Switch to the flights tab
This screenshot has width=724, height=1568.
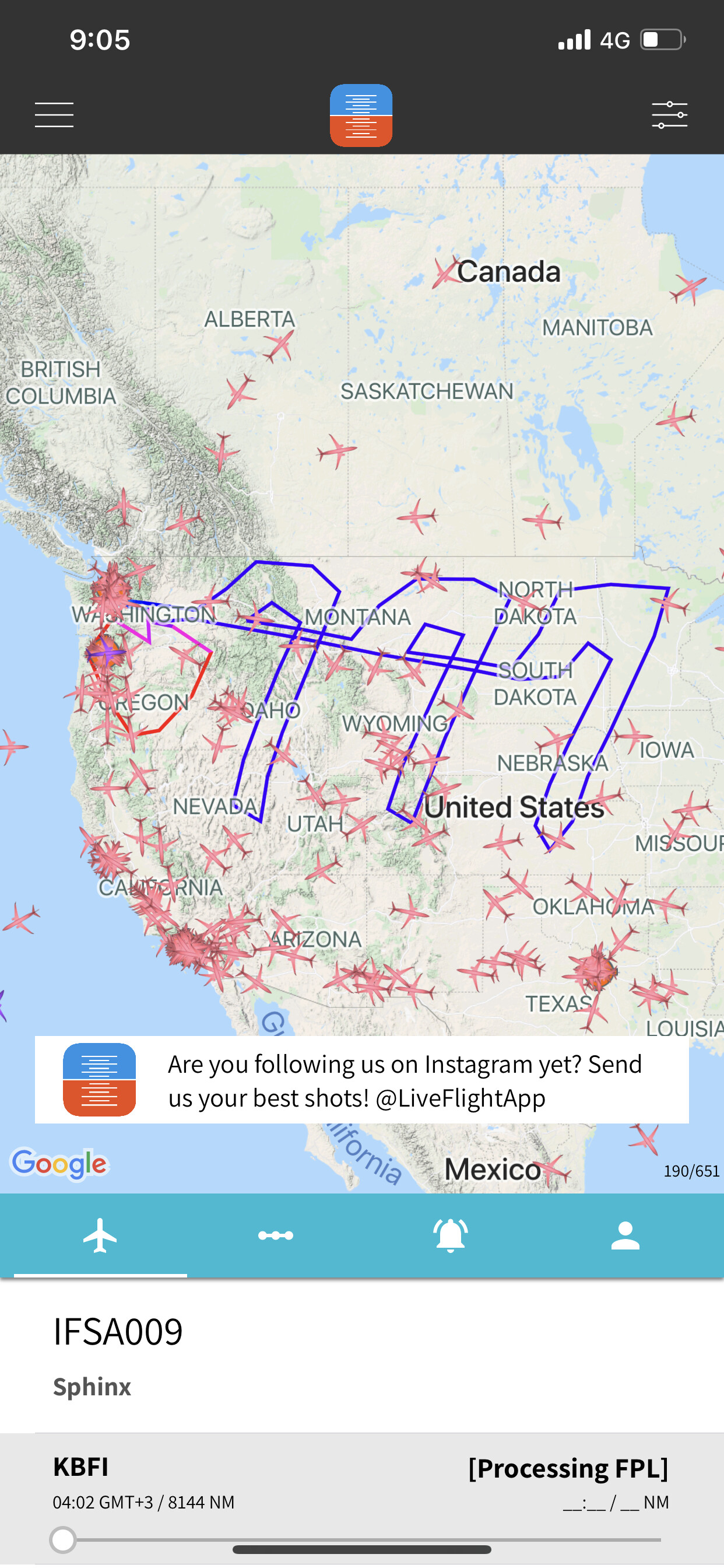pos(100,1235)
